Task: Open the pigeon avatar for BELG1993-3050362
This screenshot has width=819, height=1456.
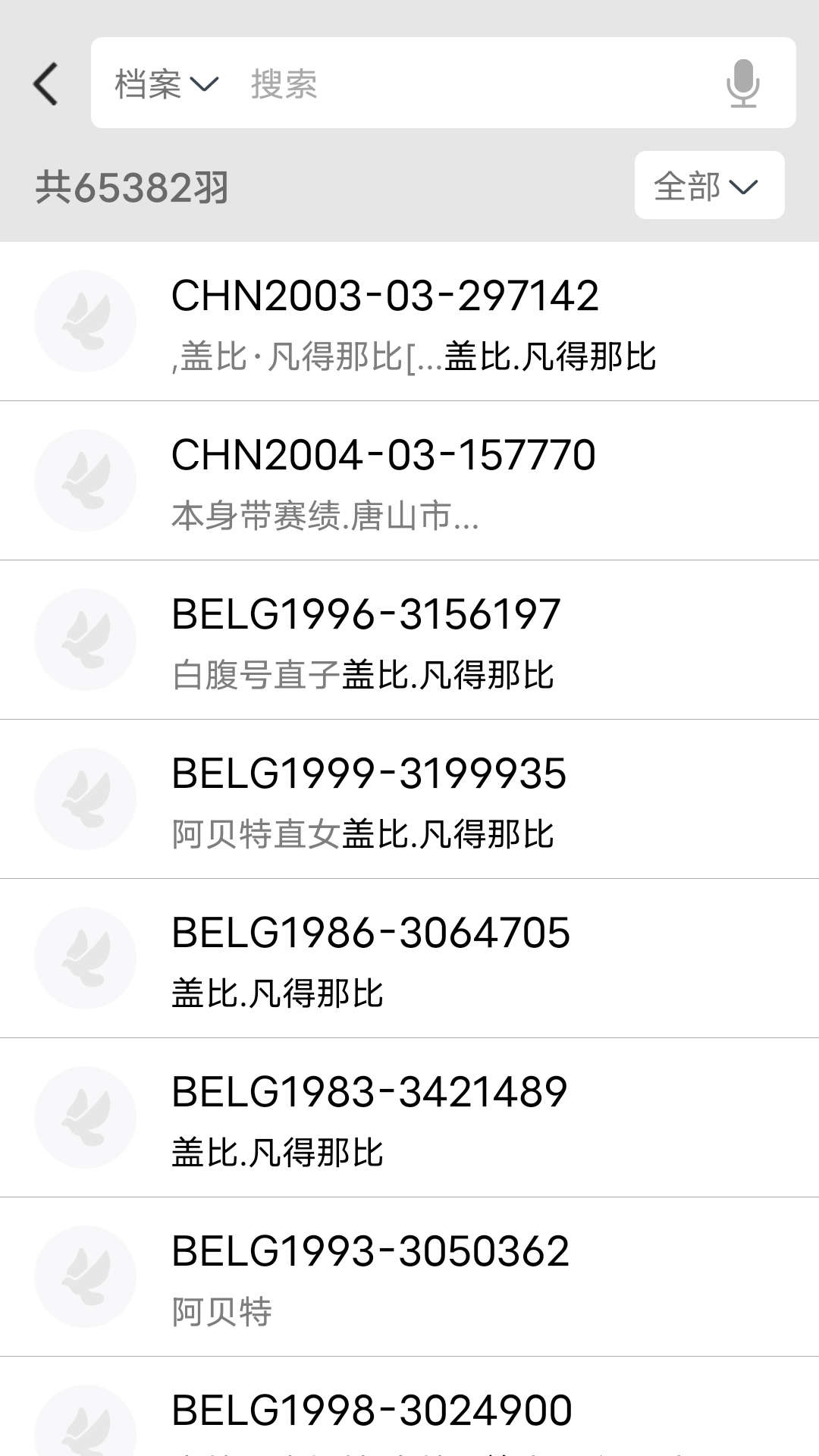Action: coord(85,1277)
